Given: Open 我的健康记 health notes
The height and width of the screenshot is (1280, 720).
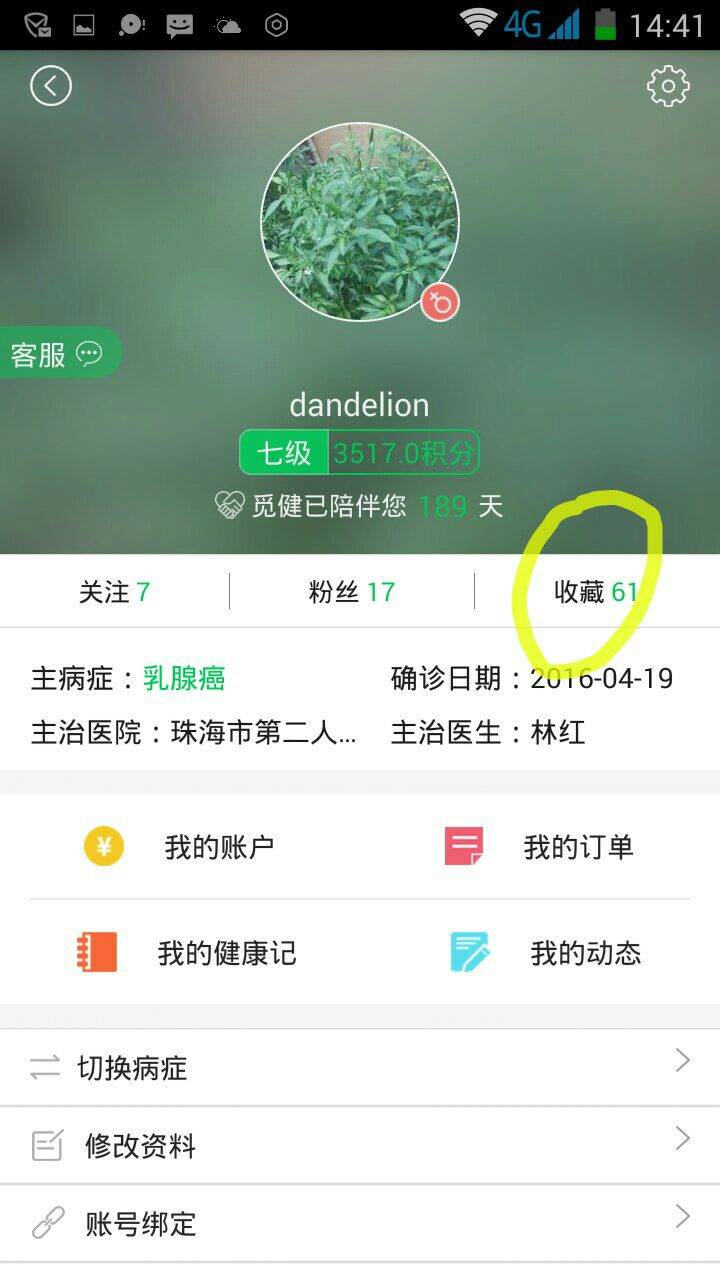Looking at the screenshot, I should click(x=188, y=953).
